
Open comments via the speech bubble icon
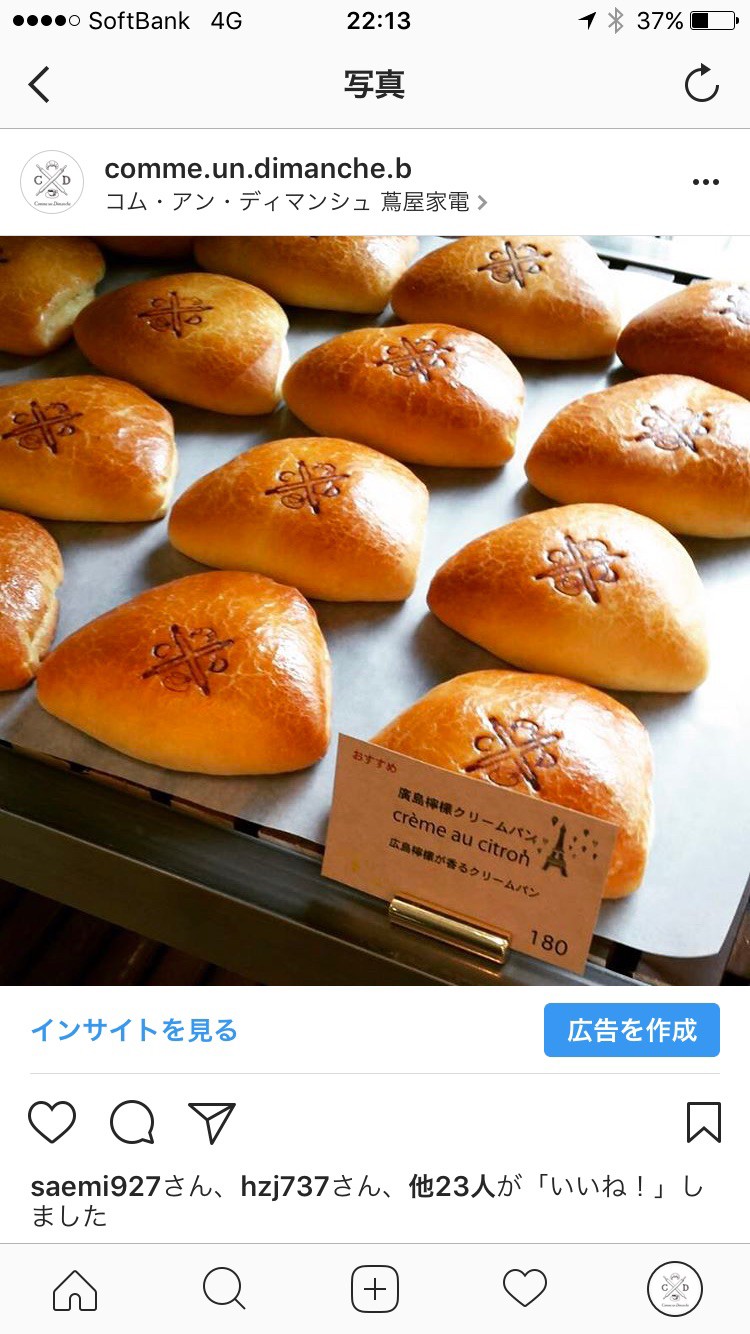tap(132, 1122)
